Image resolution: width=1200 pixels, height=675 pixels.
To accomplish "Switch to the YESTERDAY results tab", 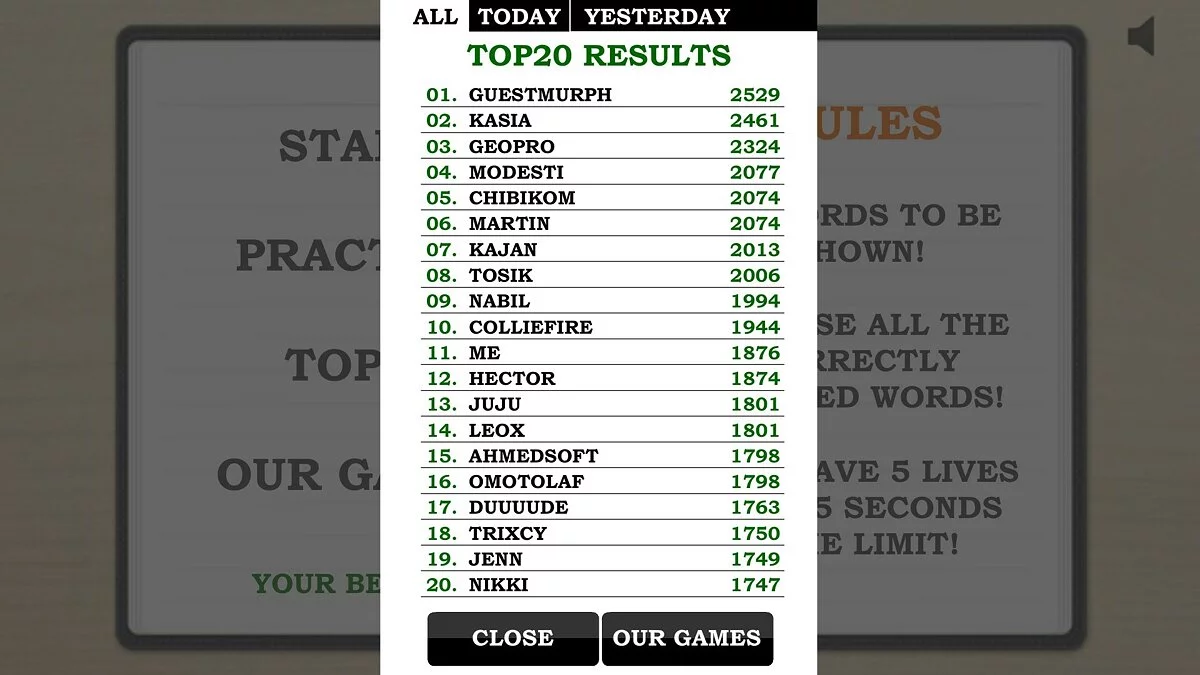I will (x=657, y=17).
